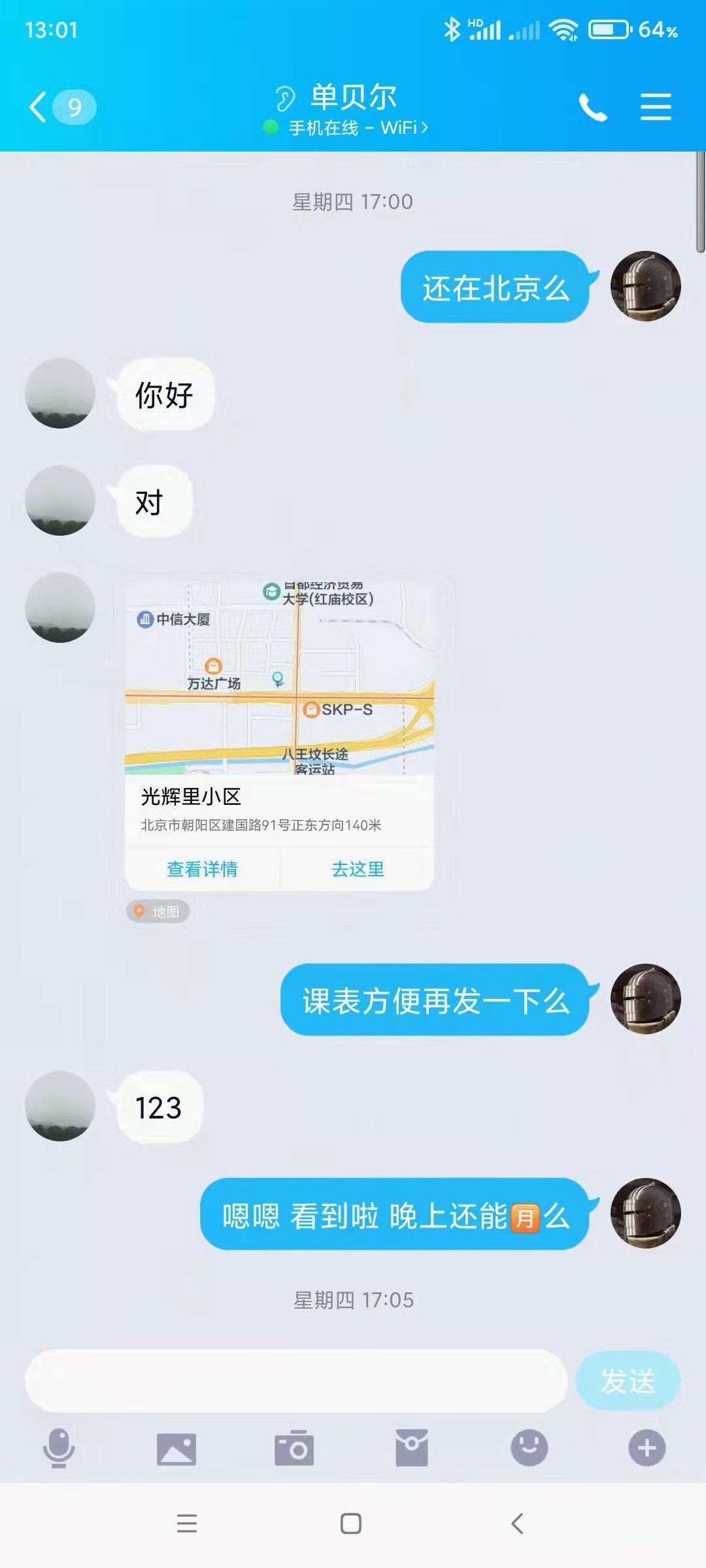The width and height of the screenshot is (706, 1568).
Task: Tap the system home button
Action: pyautogui.click(x=351, y=1524)
